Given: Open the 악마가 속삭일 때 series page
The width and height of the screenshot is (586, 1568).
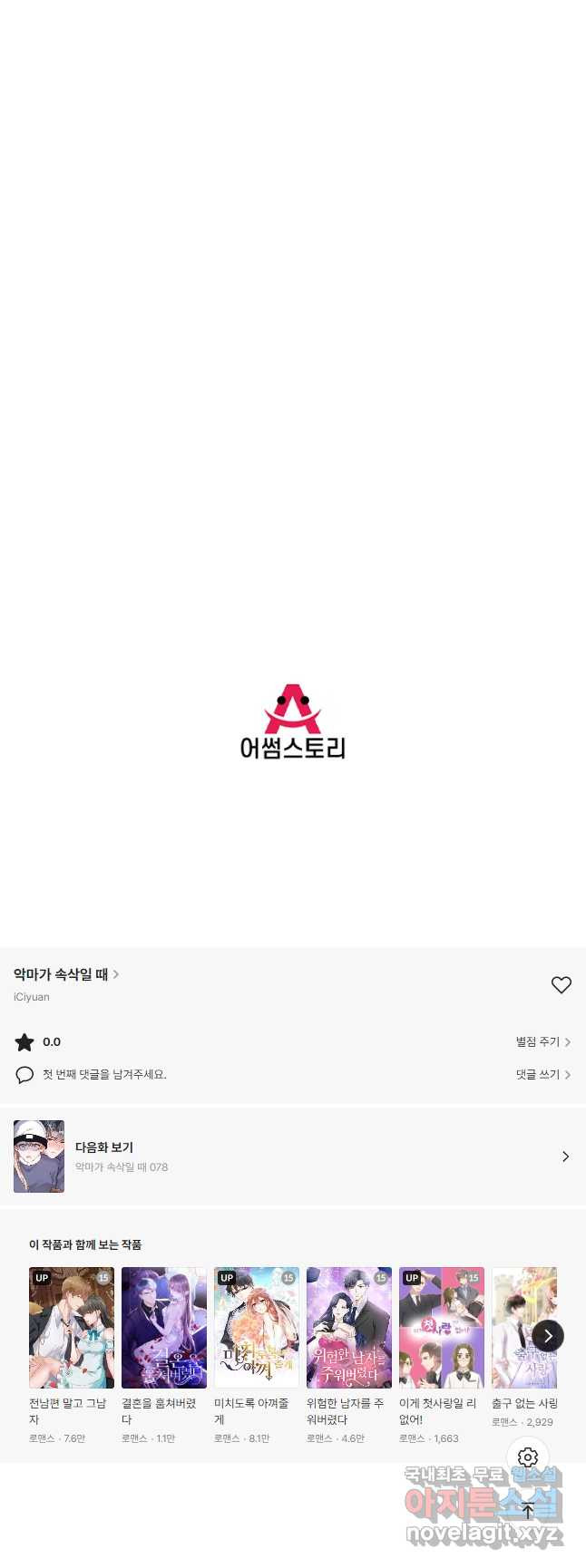Looking at the screenshot, I should click(x=66, y=974).
